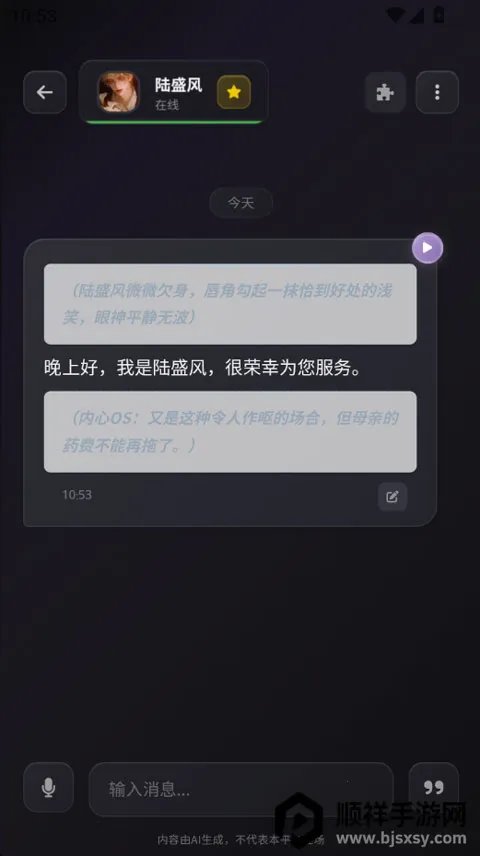The width and height of the screenshot is (480, 856).
Task: Open the three-dot overflow menu
Action: (437, 92)
